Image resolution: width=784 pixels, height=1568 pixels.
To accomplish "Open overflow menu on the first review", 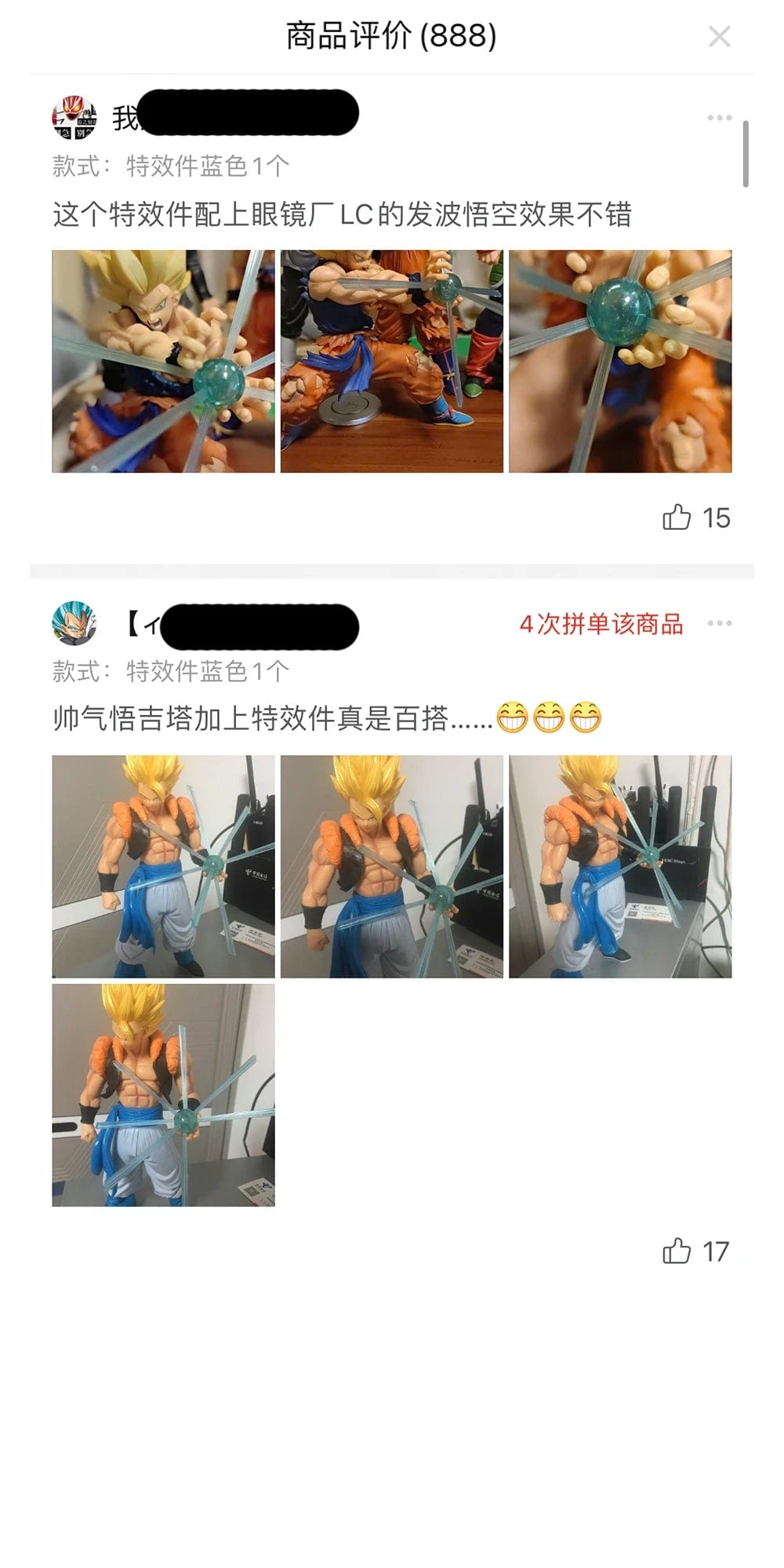I will 719,118.
